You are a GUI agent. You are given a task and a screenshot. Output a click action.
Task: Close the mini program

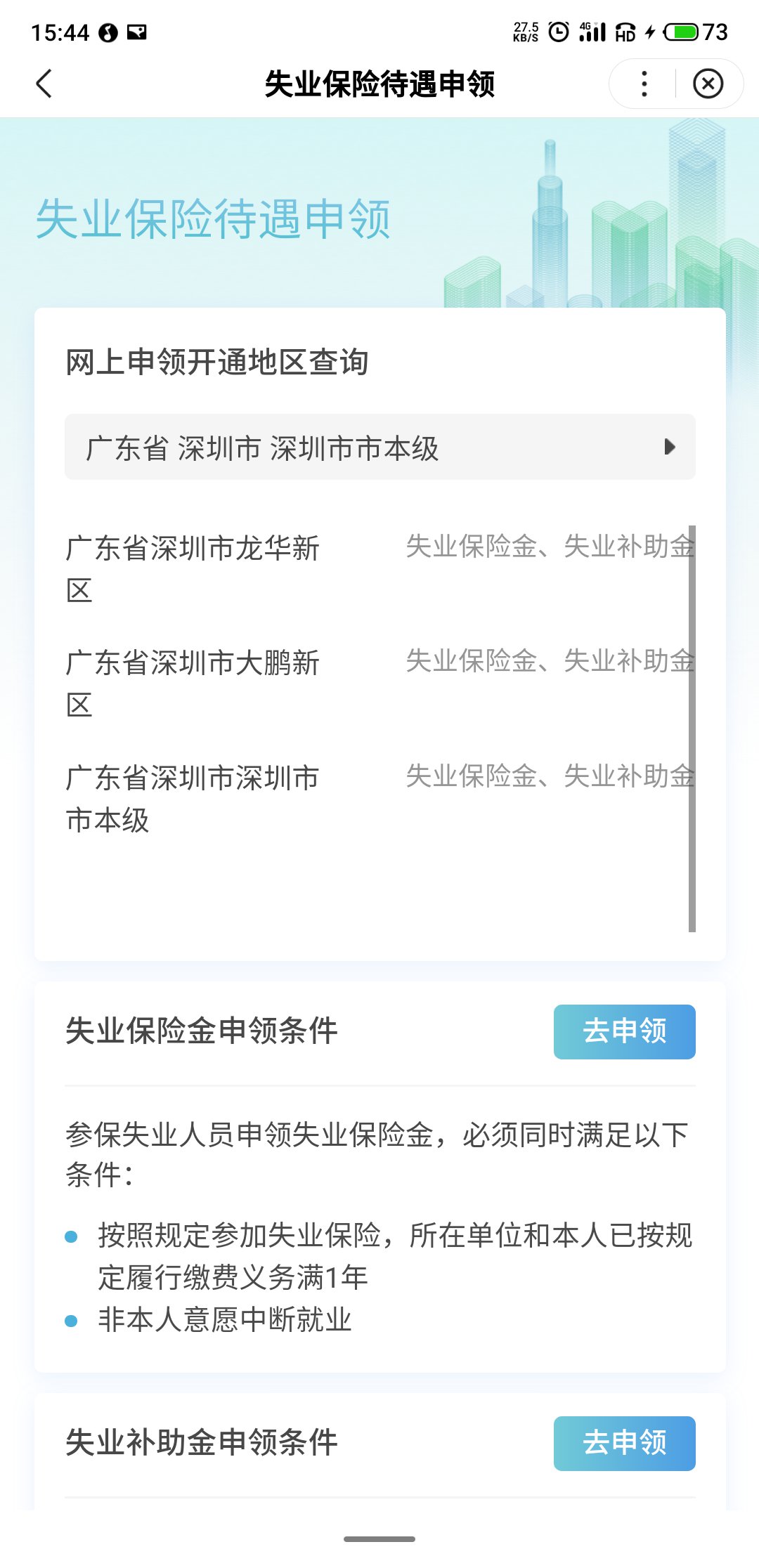point(708,84)
